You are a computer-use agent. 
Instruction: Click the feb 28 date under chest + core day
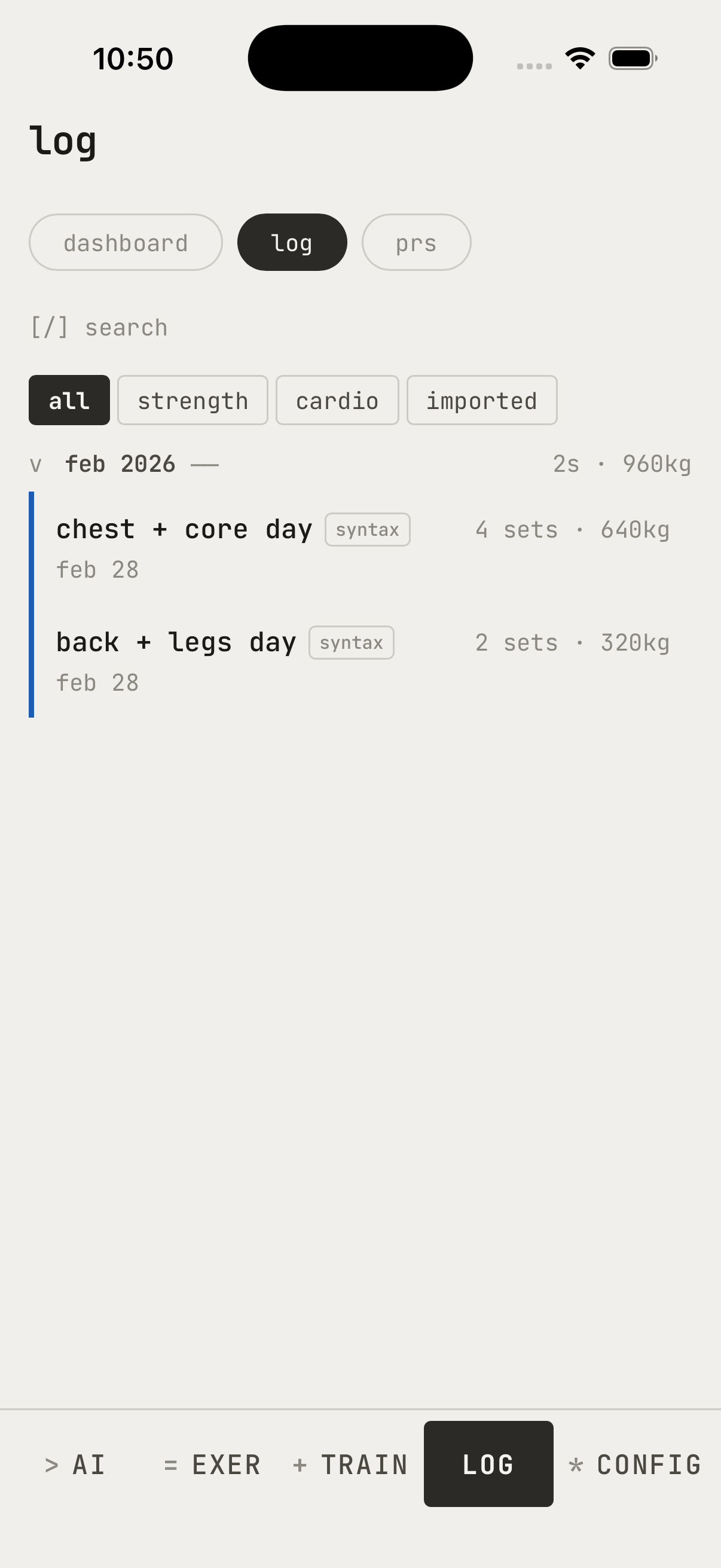[x=97, y=569]
